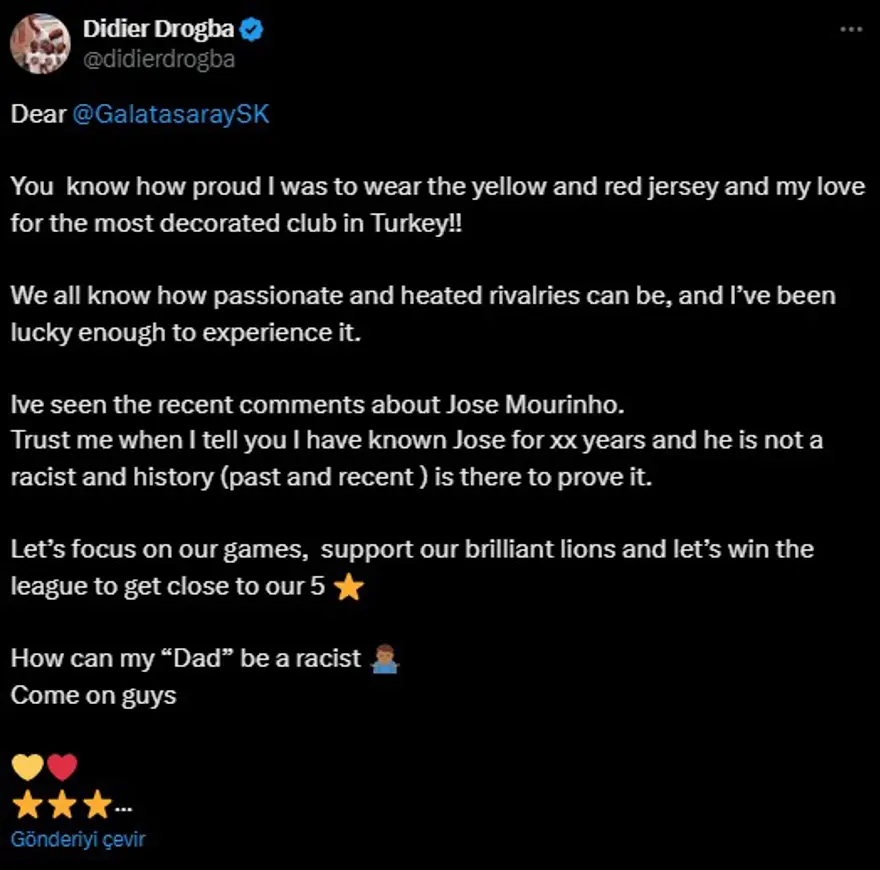Tap the @GalatasaraySK mention link
880x870 pixels.
coord(170,114)
